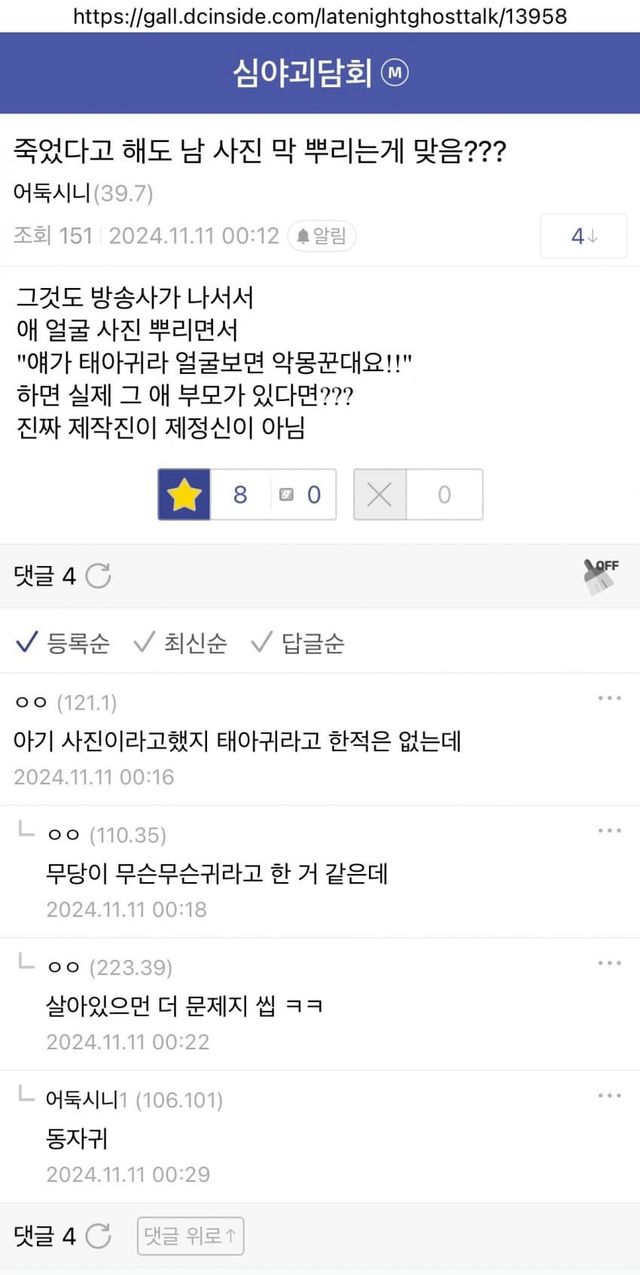Tap the 댓글 위로↑ button

[190, 1236]
